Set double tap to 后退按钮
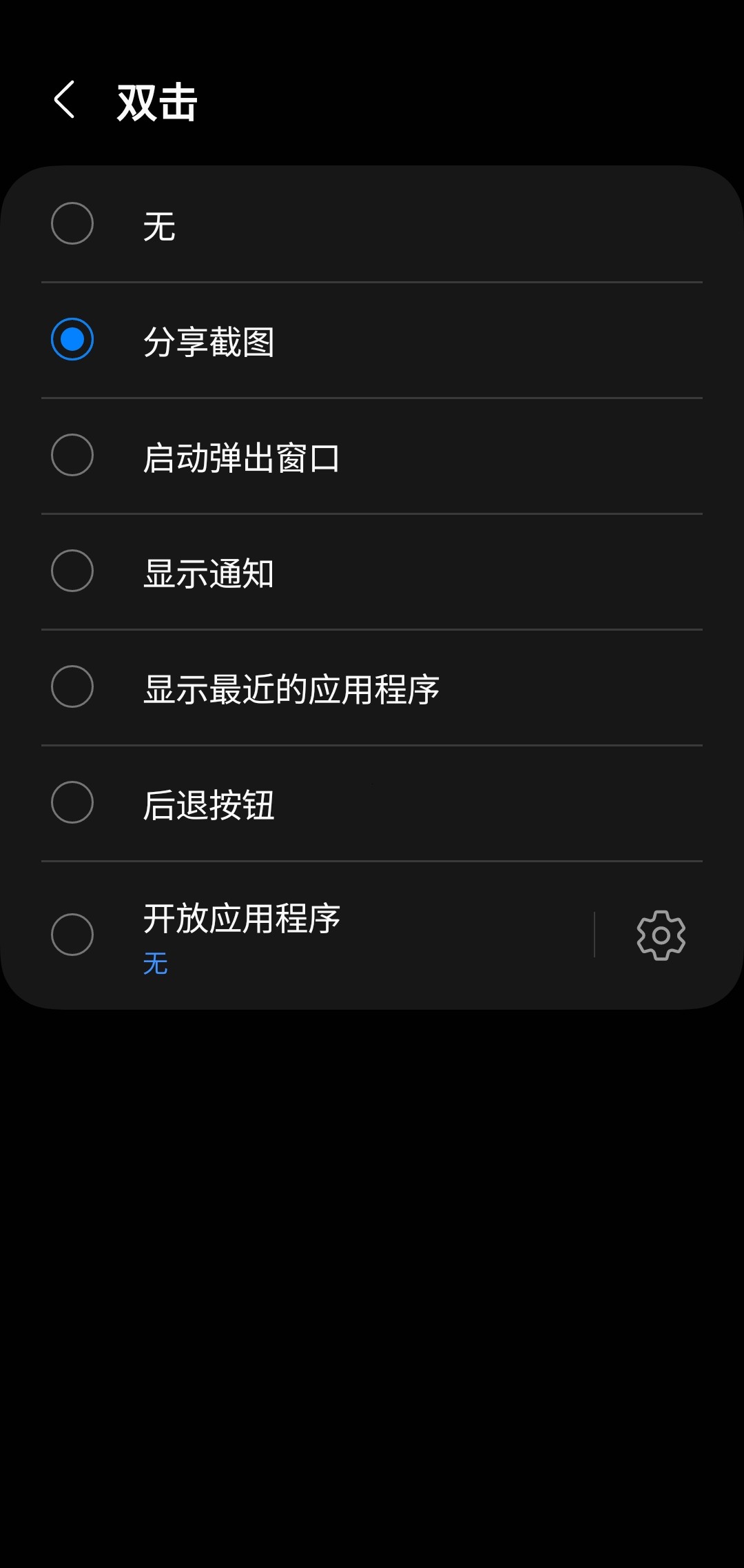The width and height of the screenshot is (744, 1568). click(x=276, y=802)
